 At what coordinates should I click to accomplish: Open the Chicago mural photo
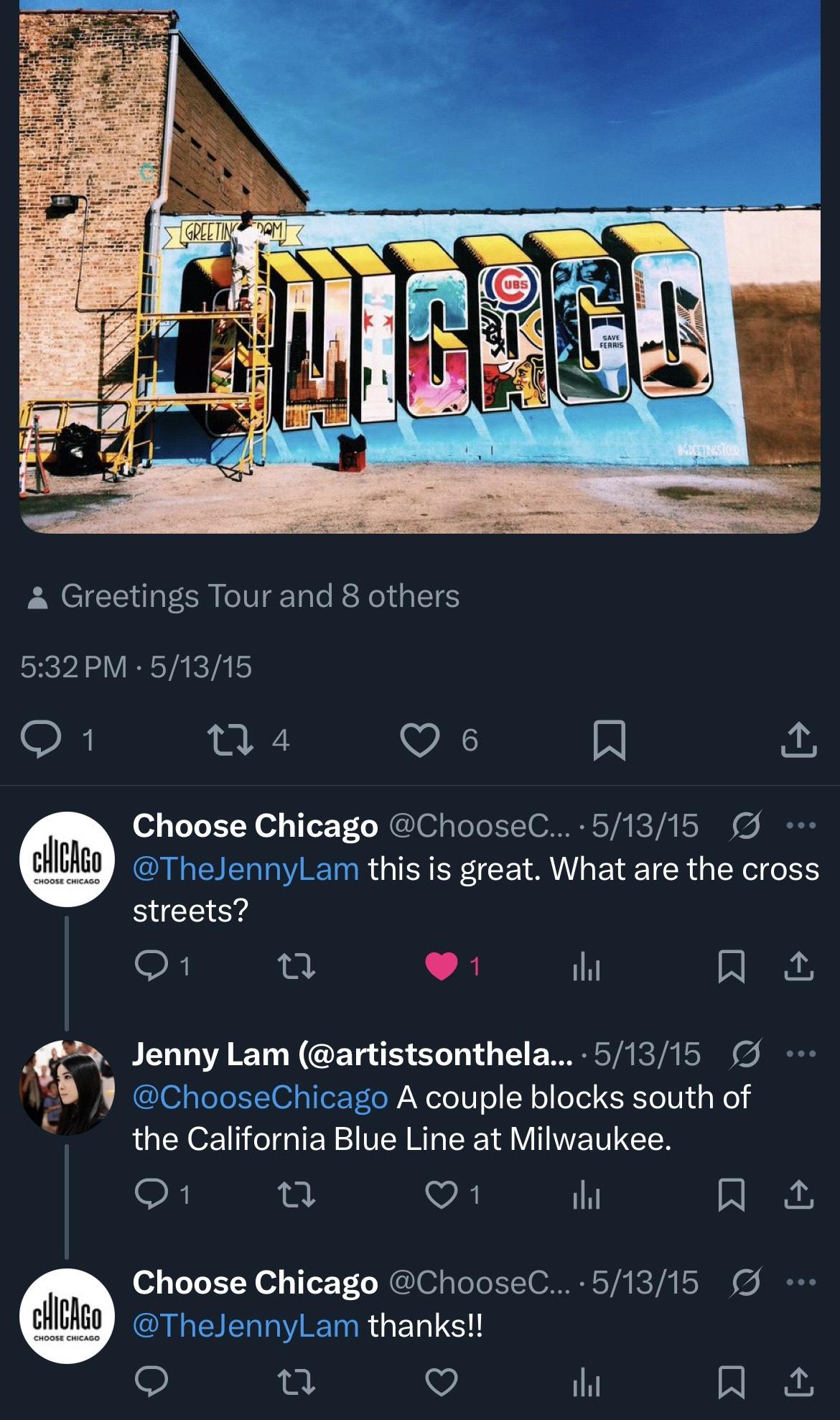point(420,266)
